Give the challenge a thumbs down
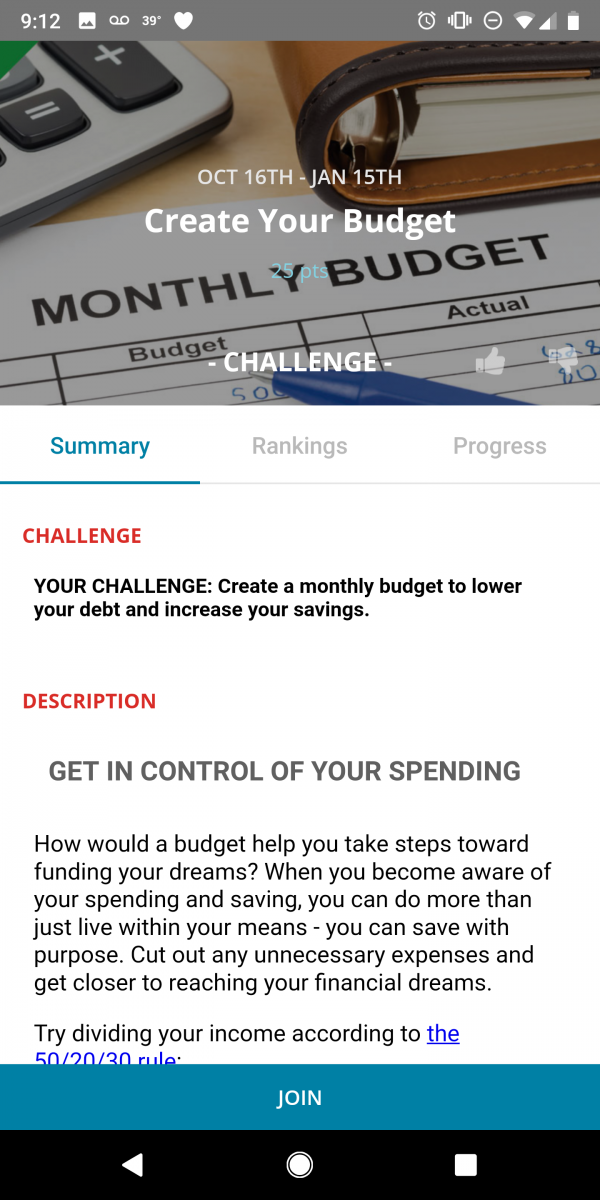 (564, 363)
